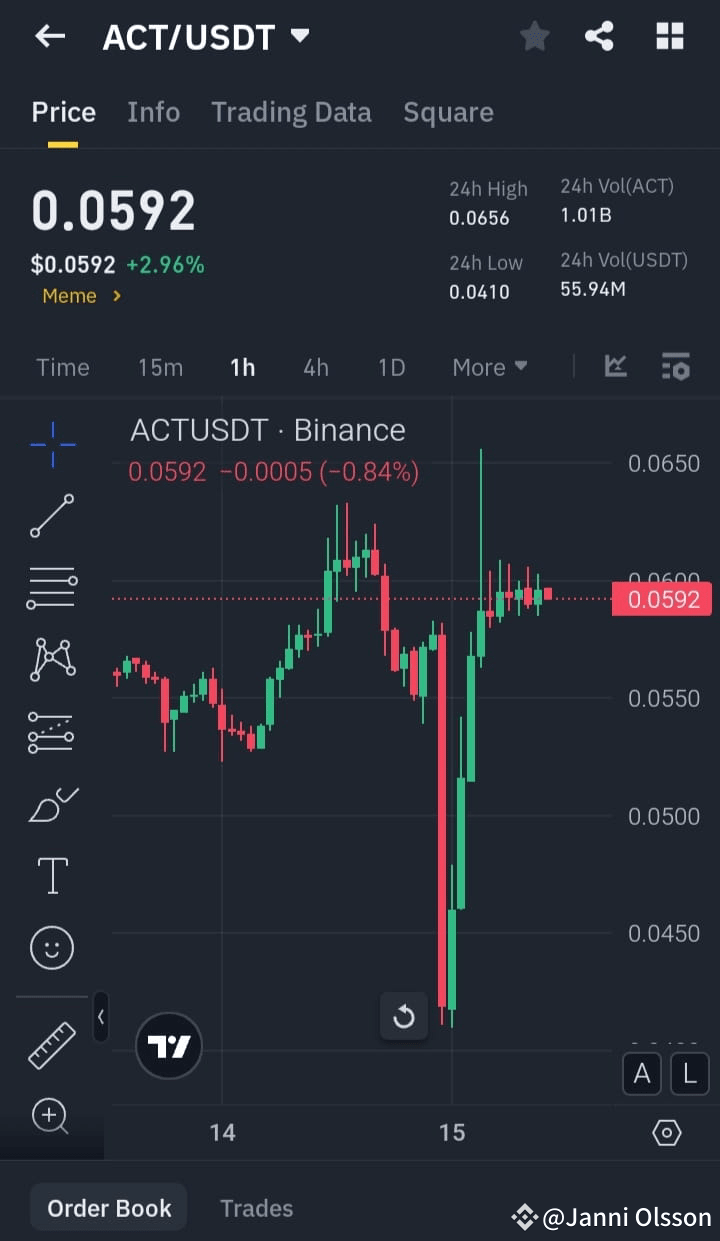The width and height of the screenshot is (720, 1241).
Task: Tap the chart refresh button
Action: coord(404,1016)
